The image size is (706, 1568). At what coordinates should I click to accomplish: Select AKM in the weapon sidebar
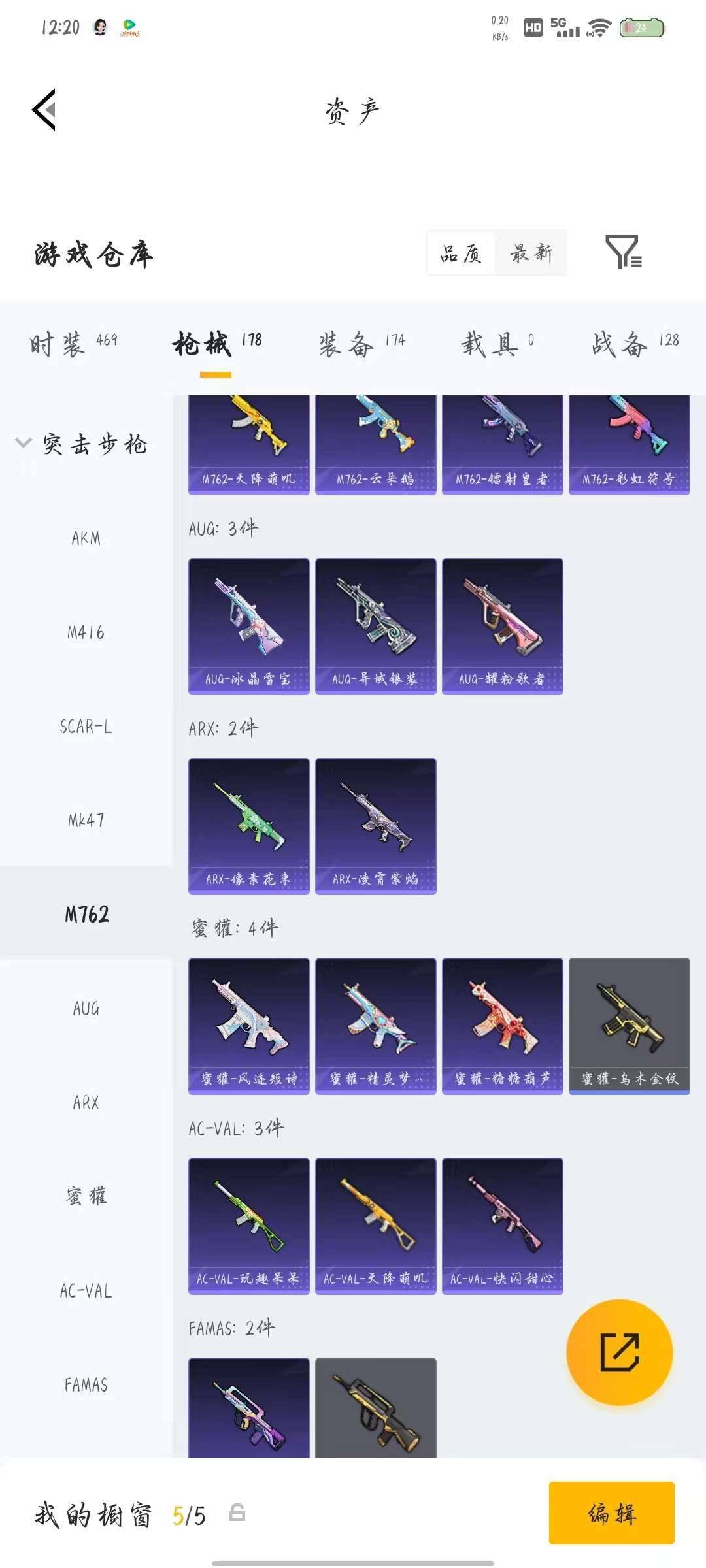pyautogui.click(x=86, y=538)
